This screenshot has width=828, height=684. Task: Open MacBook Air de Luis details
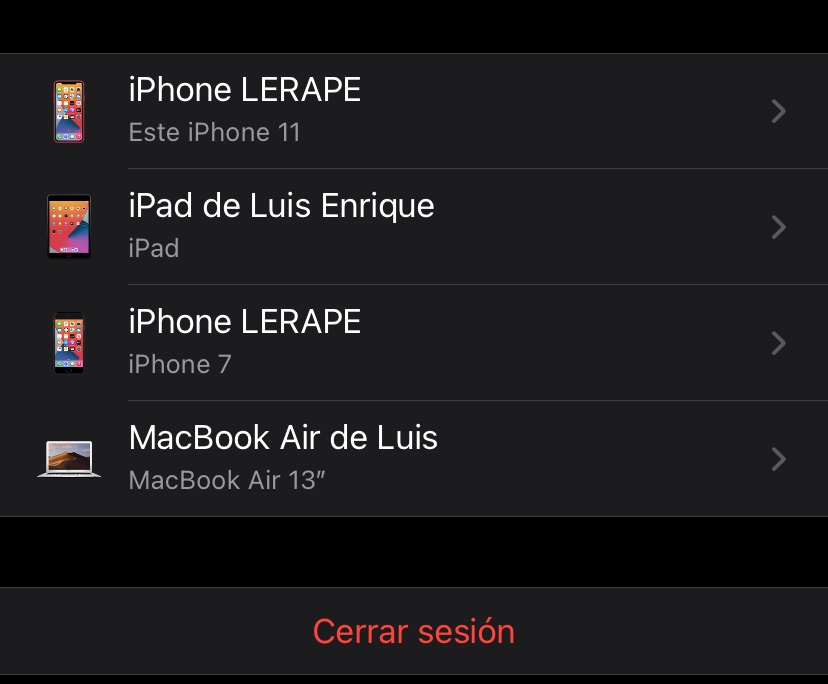[x=414, y=459]
